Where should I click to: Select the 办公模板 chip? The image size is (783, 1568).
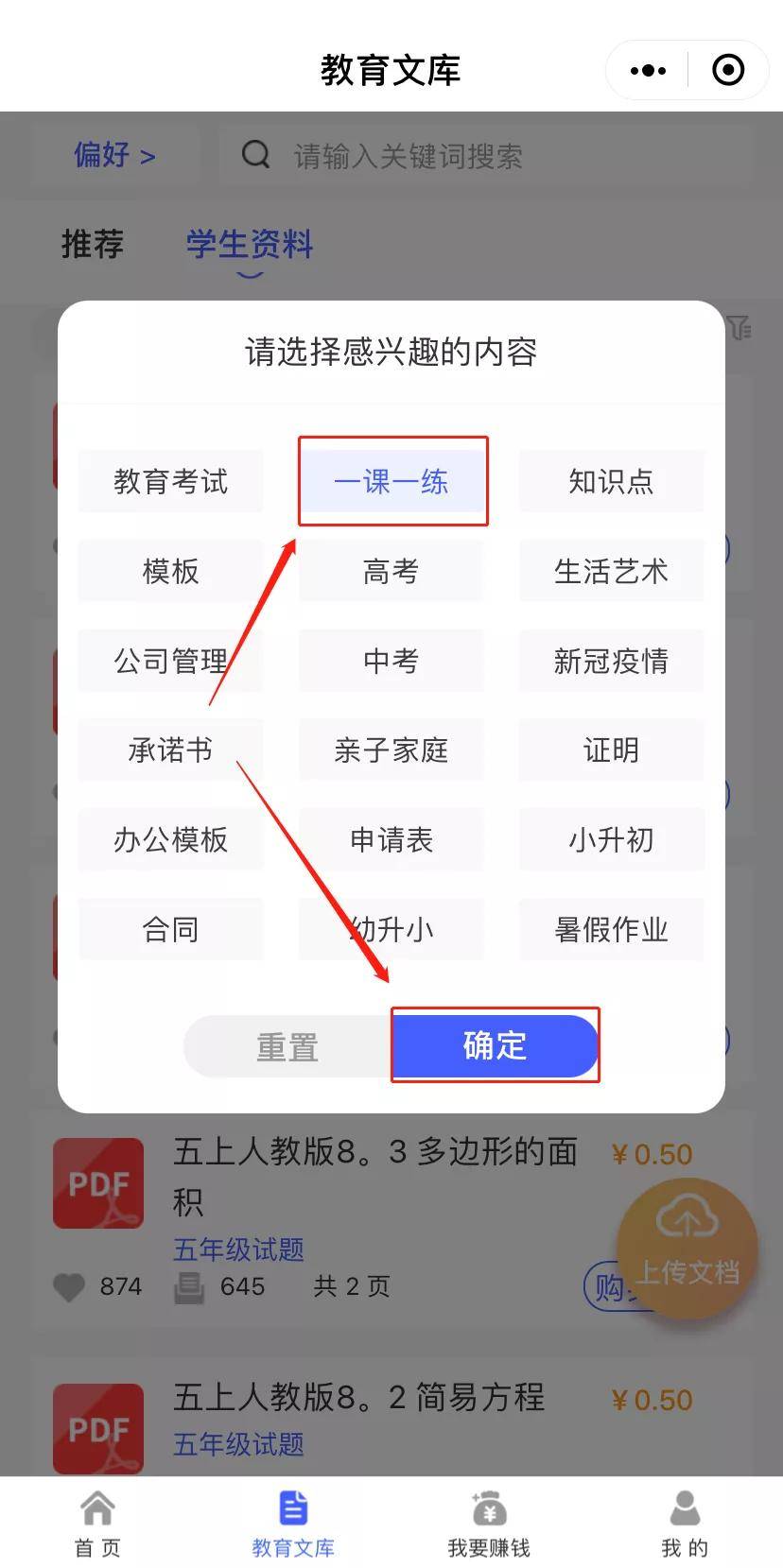pos(170,840)
